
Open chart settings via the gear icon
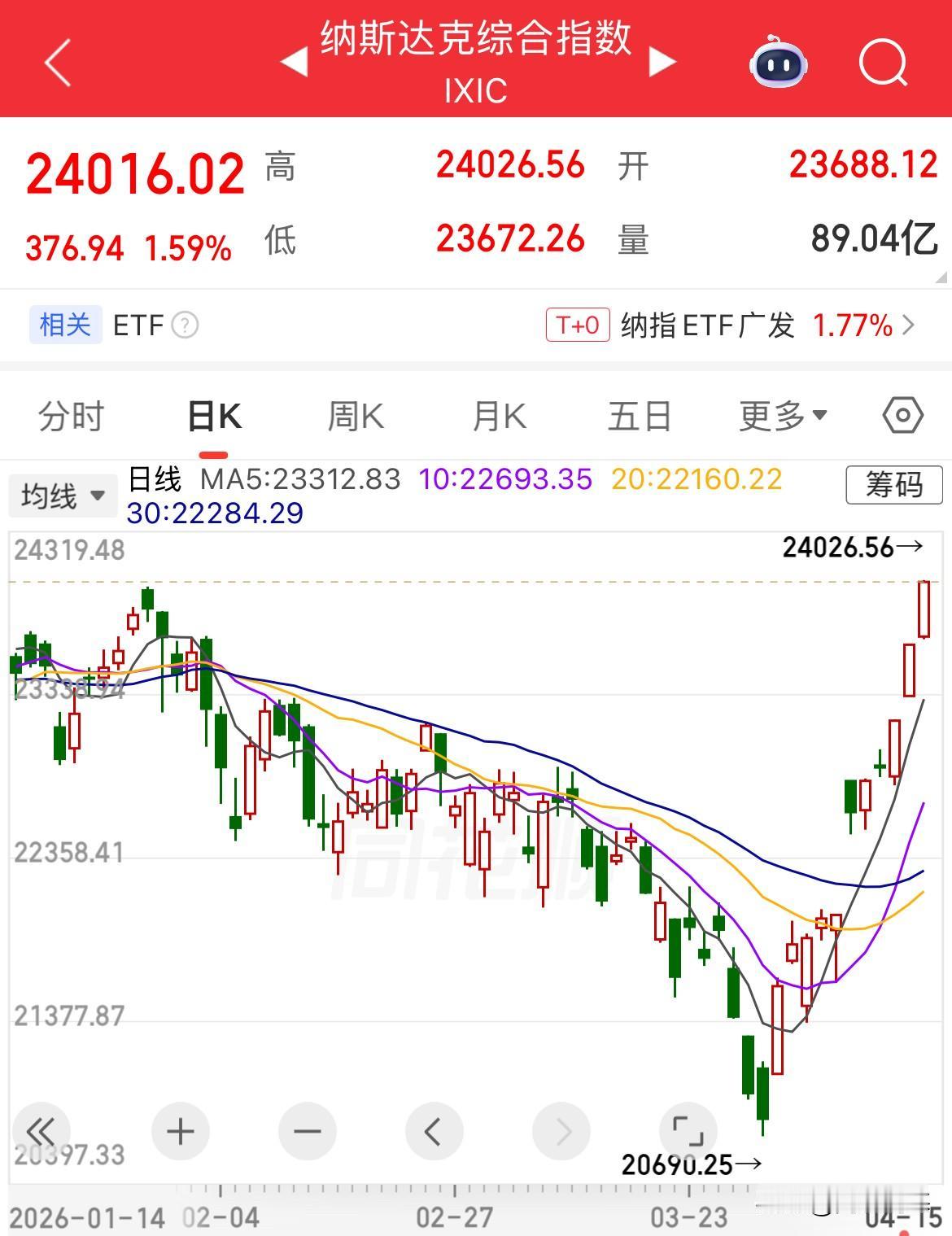[x=900, y=415]
